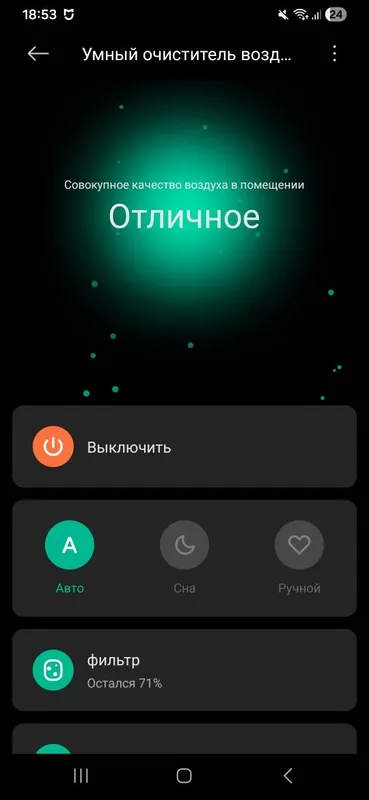Open the фильтр details card

[184, 670]
